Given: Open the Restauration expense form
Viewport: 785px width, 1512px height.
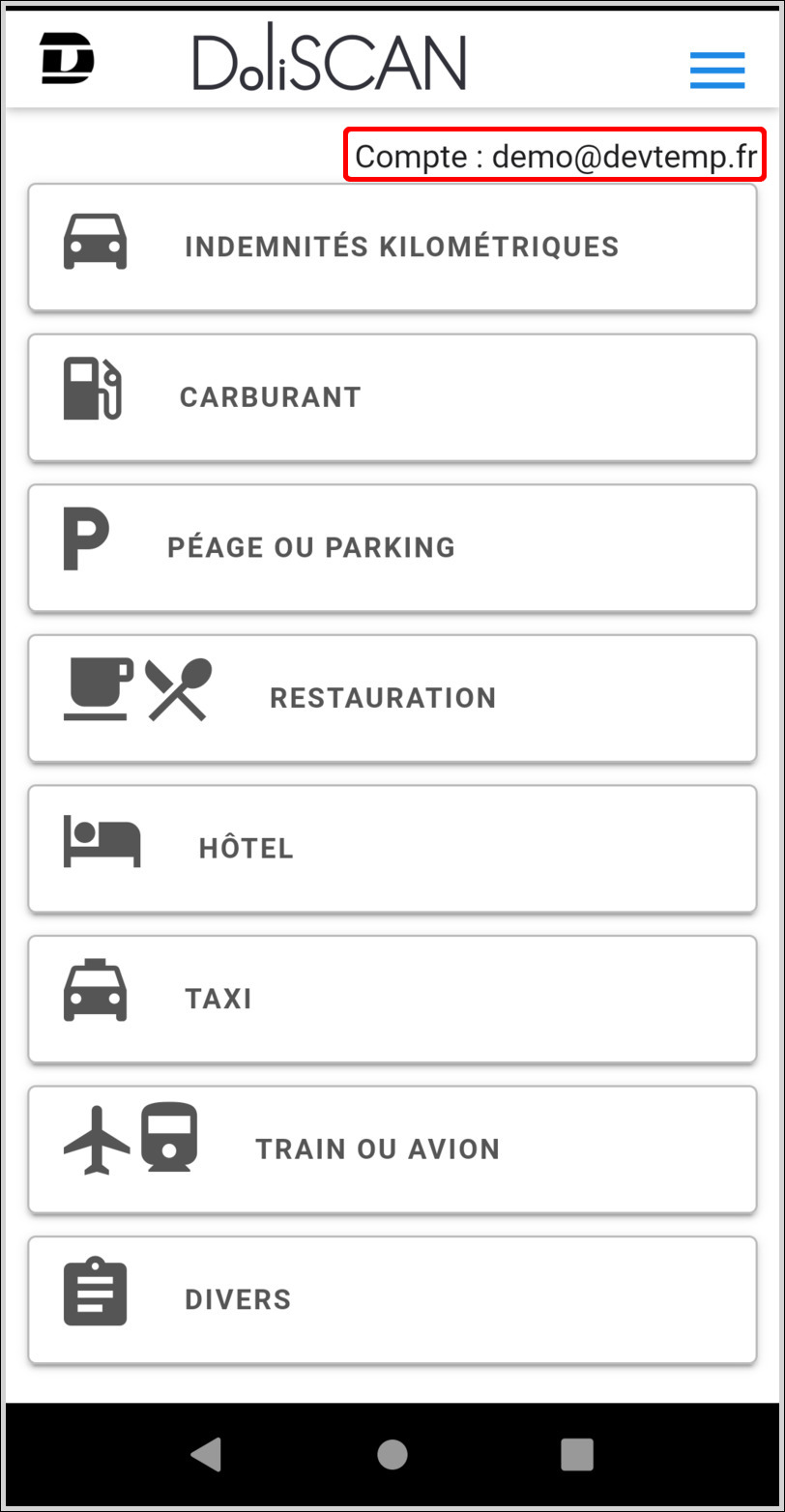Looking at the screenshot, I should [392, 698].
